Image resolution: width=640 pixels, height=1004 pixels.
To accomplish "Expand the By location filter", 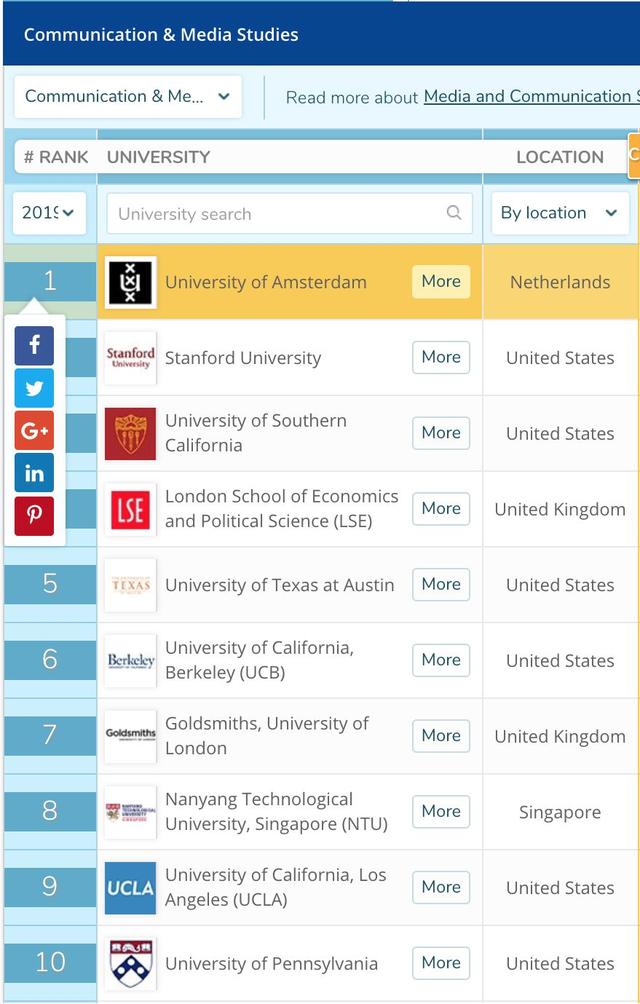I will coord(559,213).
